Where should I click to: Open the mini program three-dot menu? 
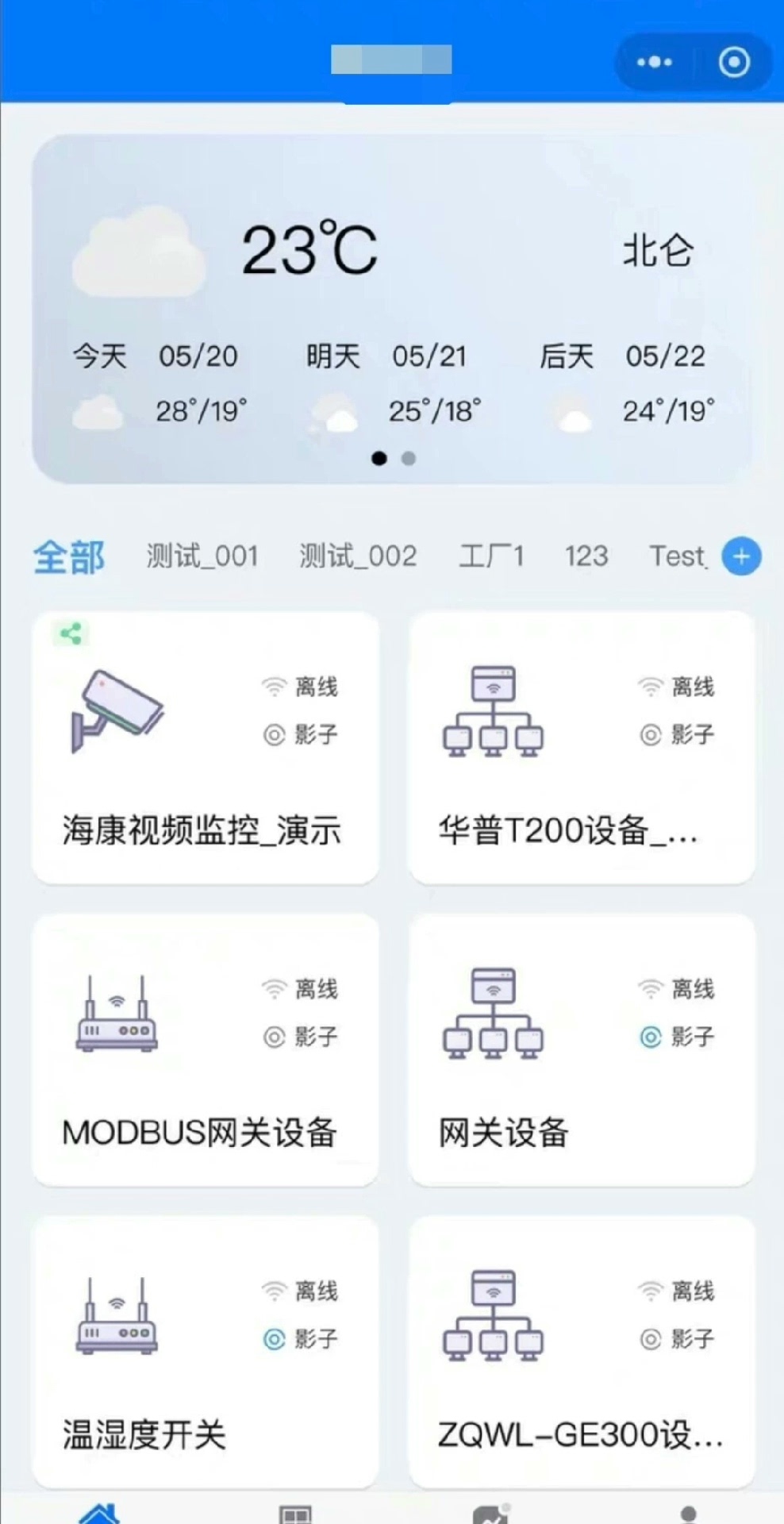[x=655, y=62]
